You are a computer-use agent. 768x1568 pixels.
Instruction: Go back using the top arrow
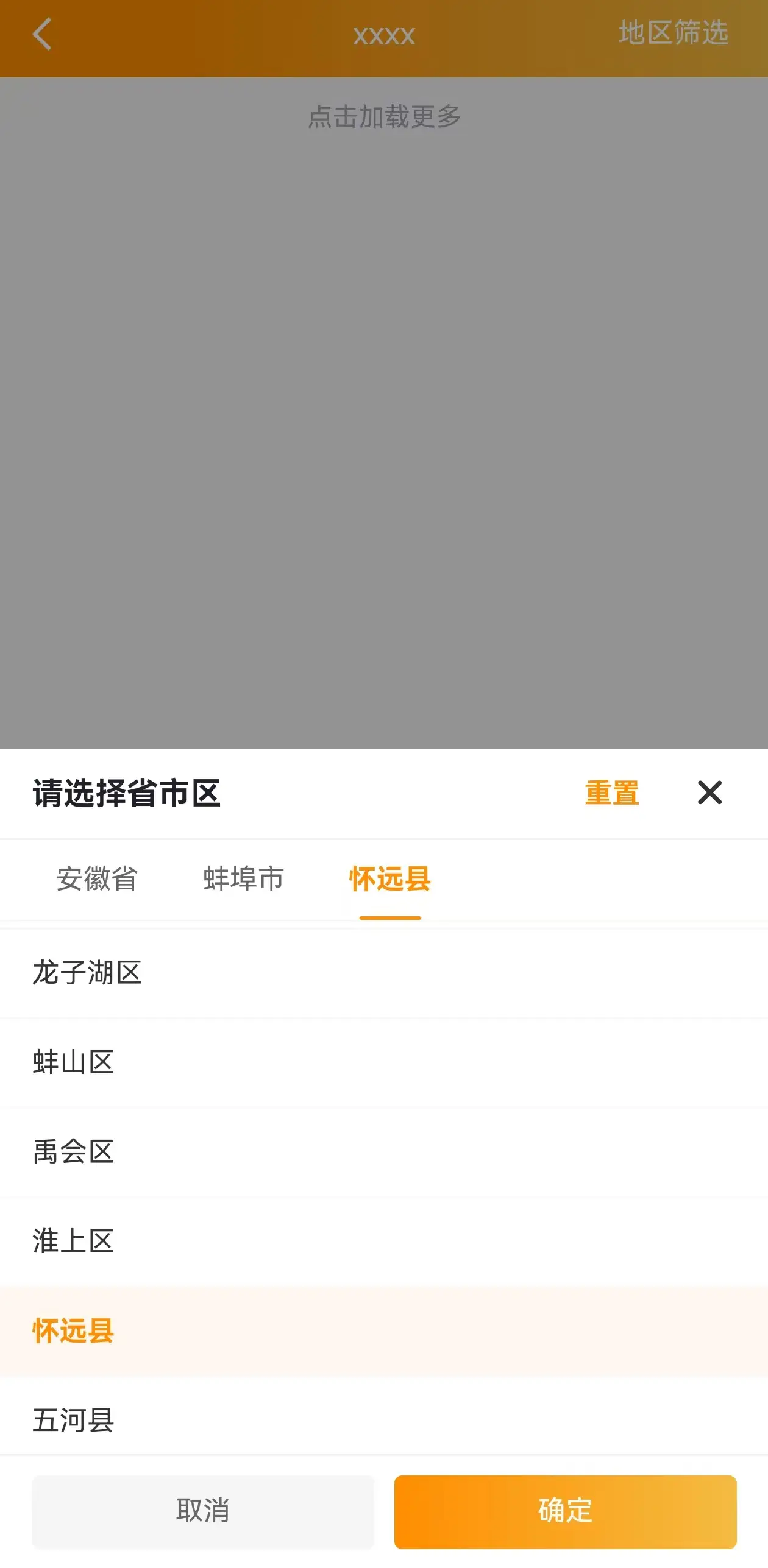[41, 34]
